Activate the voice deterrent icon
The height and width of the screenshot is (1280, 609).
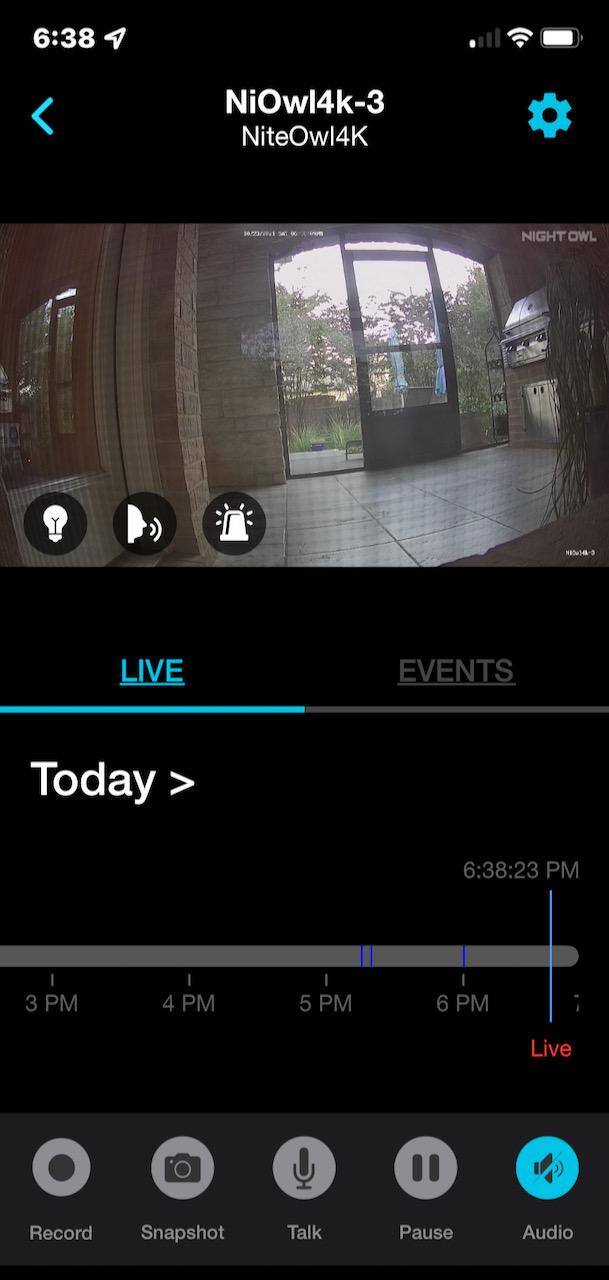(144, 523)
